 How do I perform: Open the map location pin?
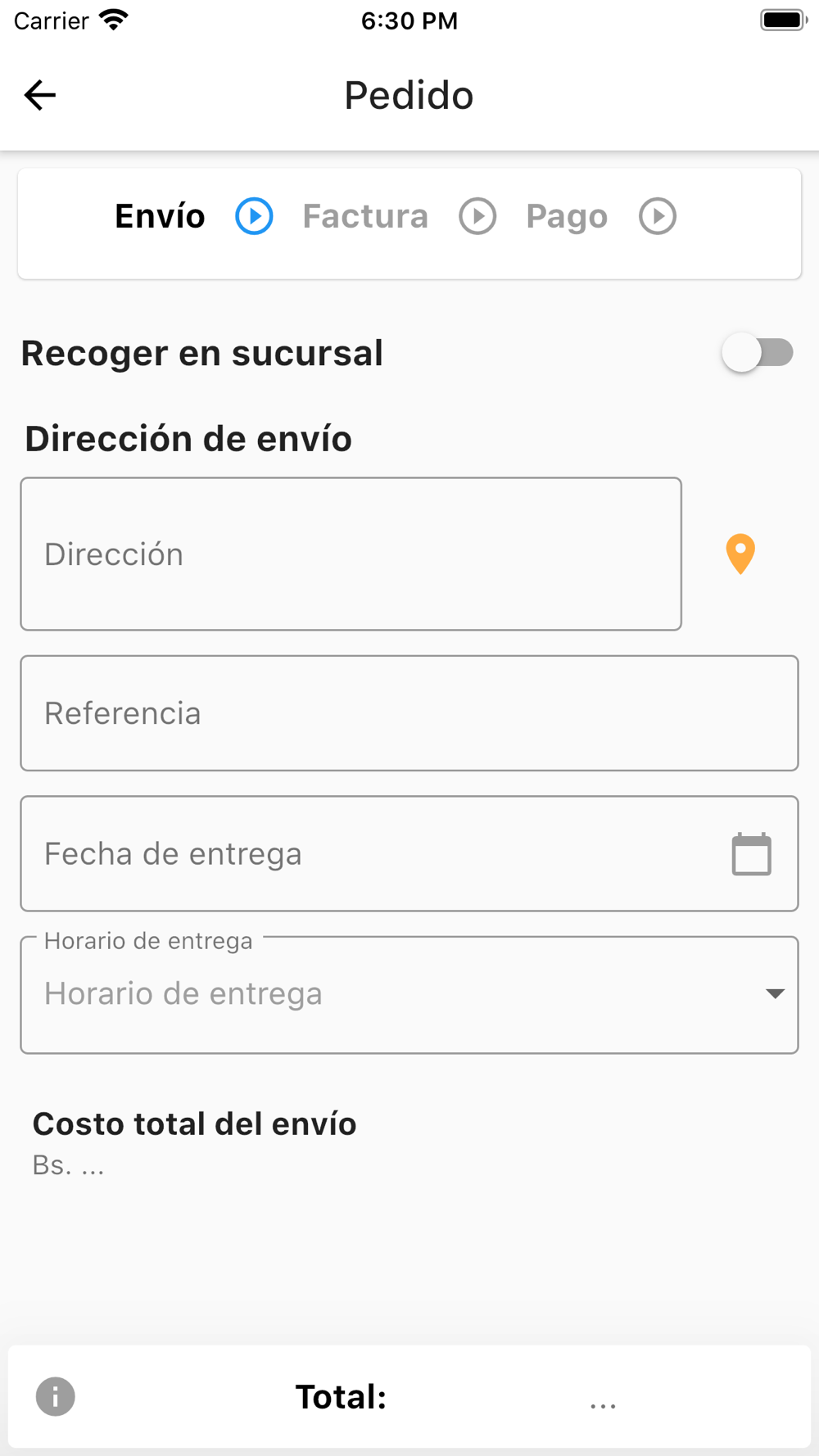click(740, 554)
